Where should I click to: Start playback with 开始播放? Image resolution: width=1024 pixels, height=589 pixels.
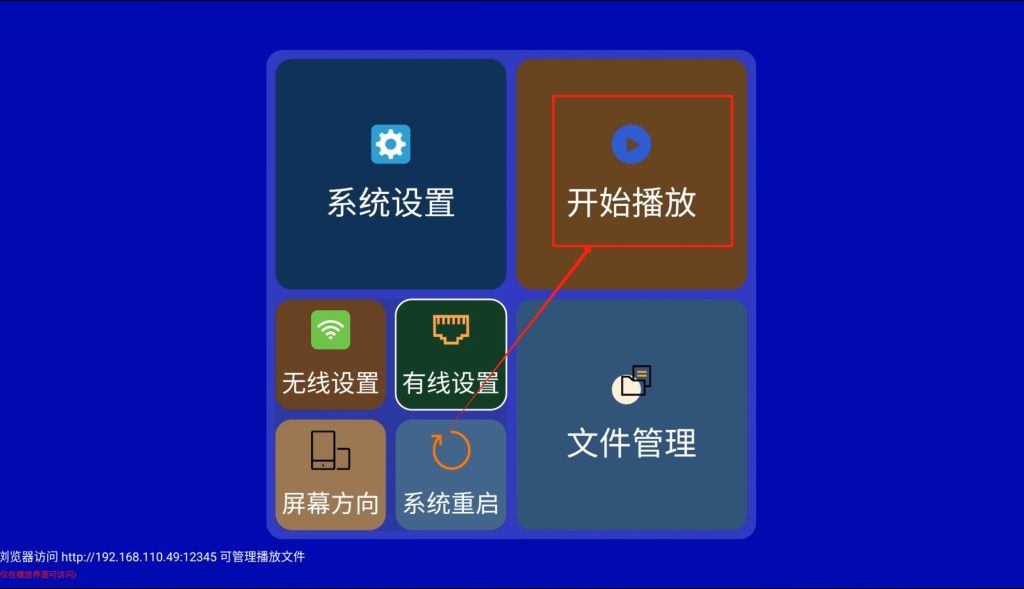[x=631, y=174]
